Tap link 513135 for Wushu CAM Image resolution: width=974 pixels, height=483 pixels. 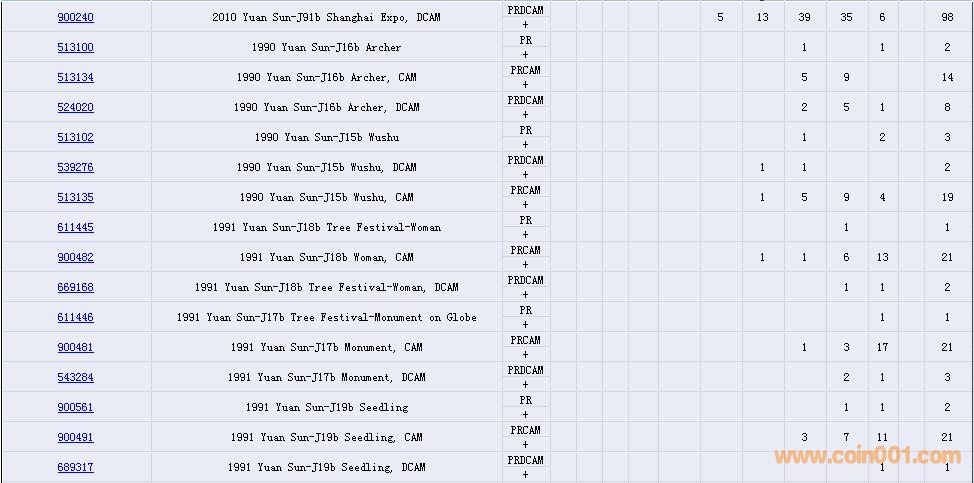75,197
